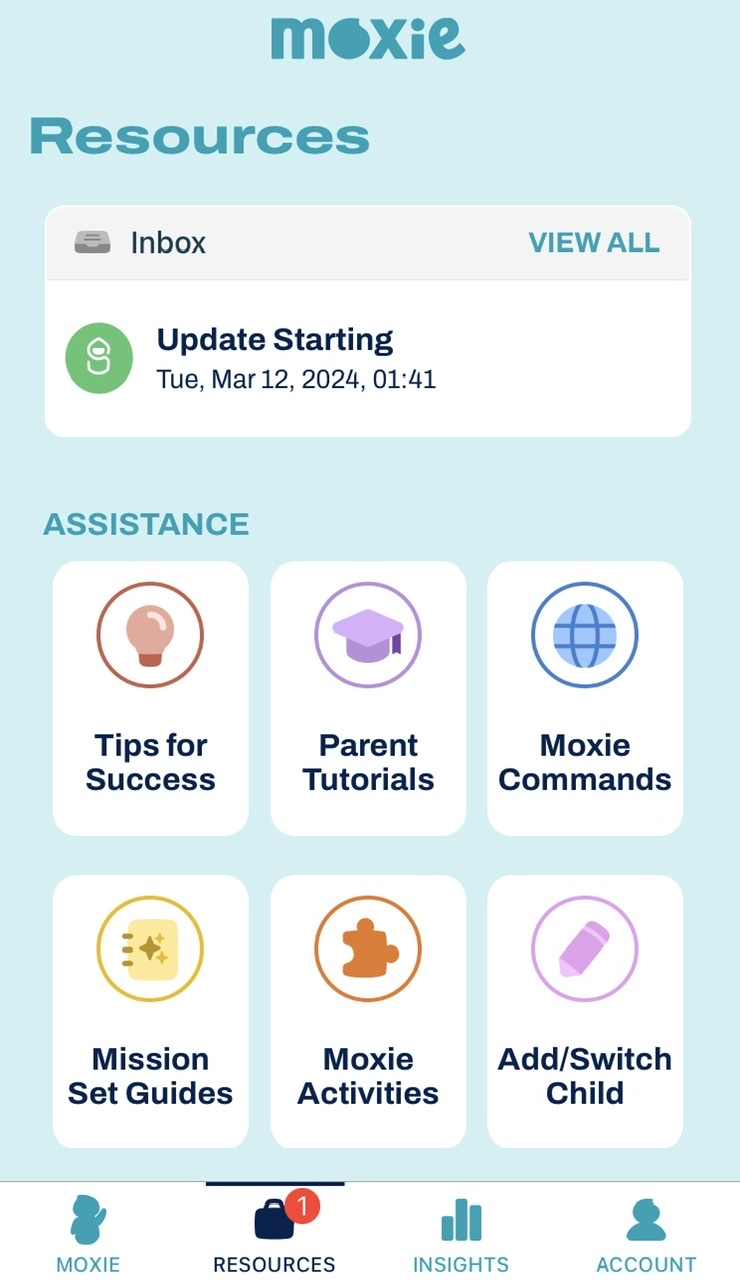Open the Account tab
Viewport: 740px width, 1280px height.
[x=646, y=1233]
